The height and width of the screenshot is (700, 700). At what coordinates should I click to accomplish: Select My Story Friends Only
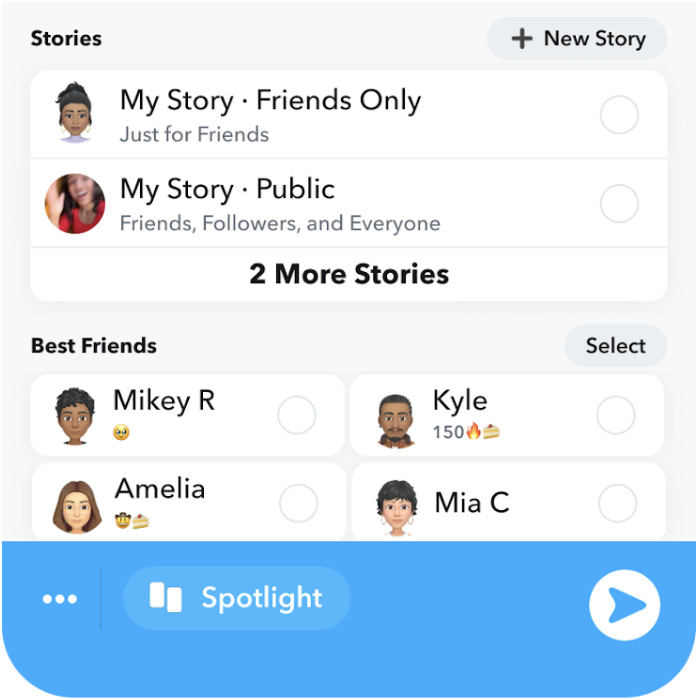pyautogui.click(x=619, y=116)
